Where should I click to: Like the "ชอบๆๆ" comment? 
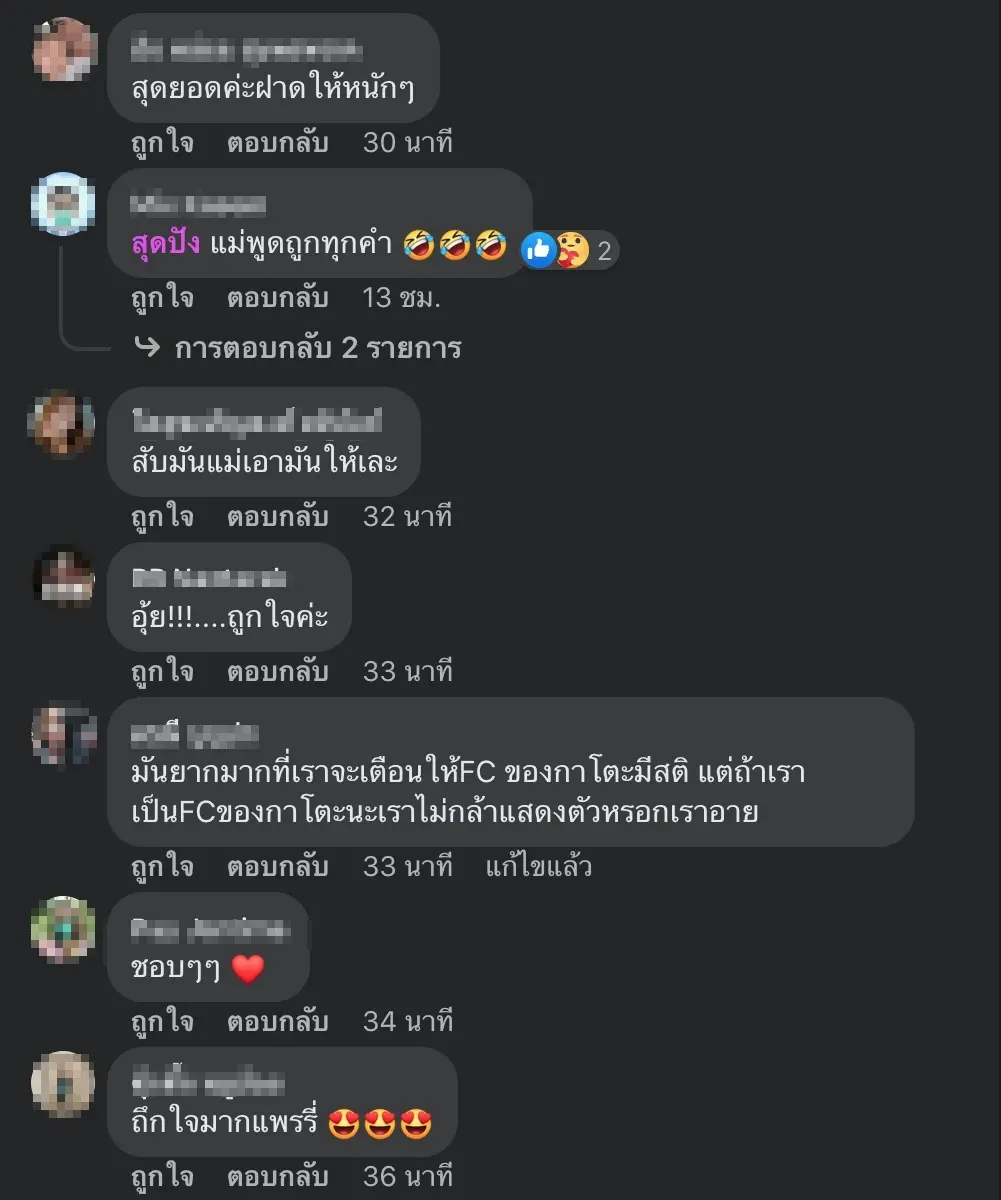pos(162,1021)
